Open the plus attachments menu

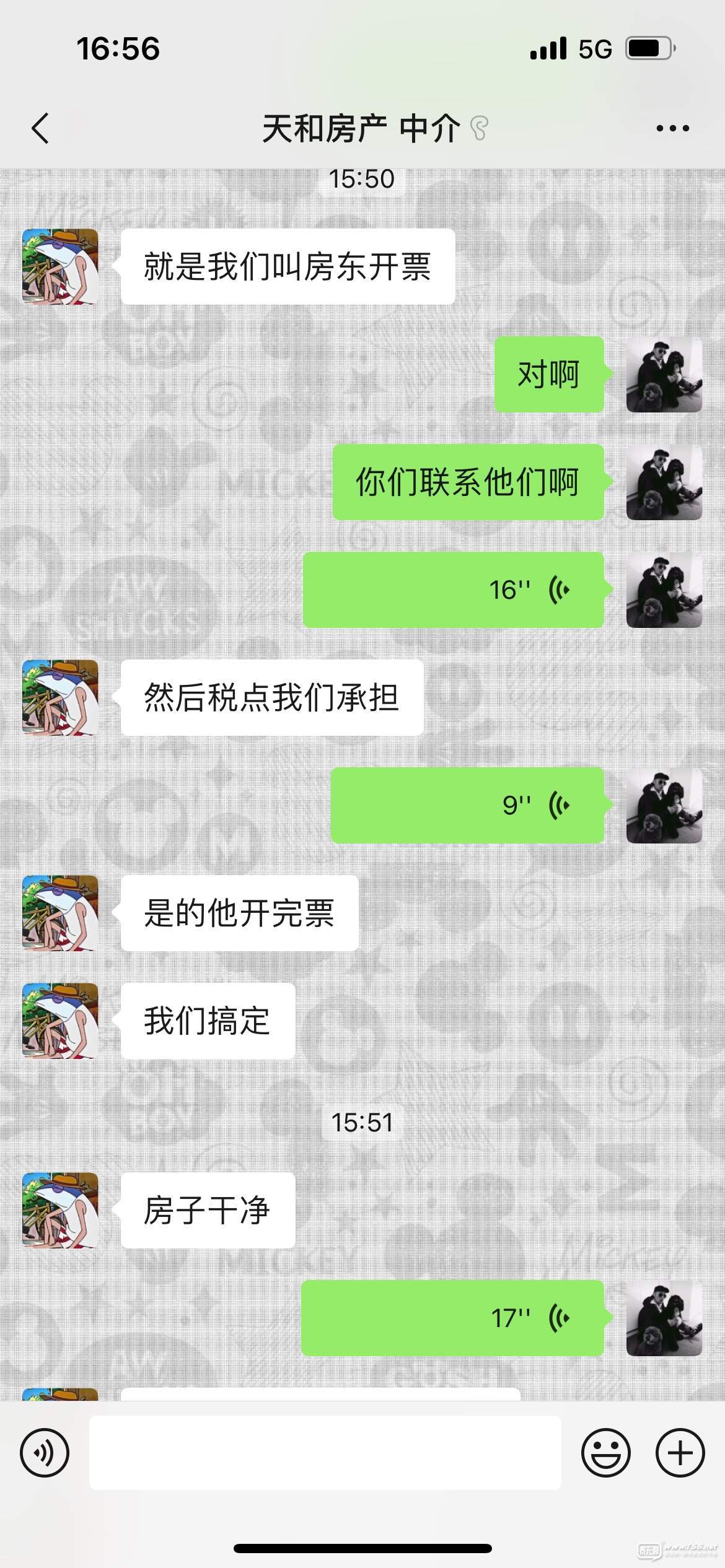680,1453
